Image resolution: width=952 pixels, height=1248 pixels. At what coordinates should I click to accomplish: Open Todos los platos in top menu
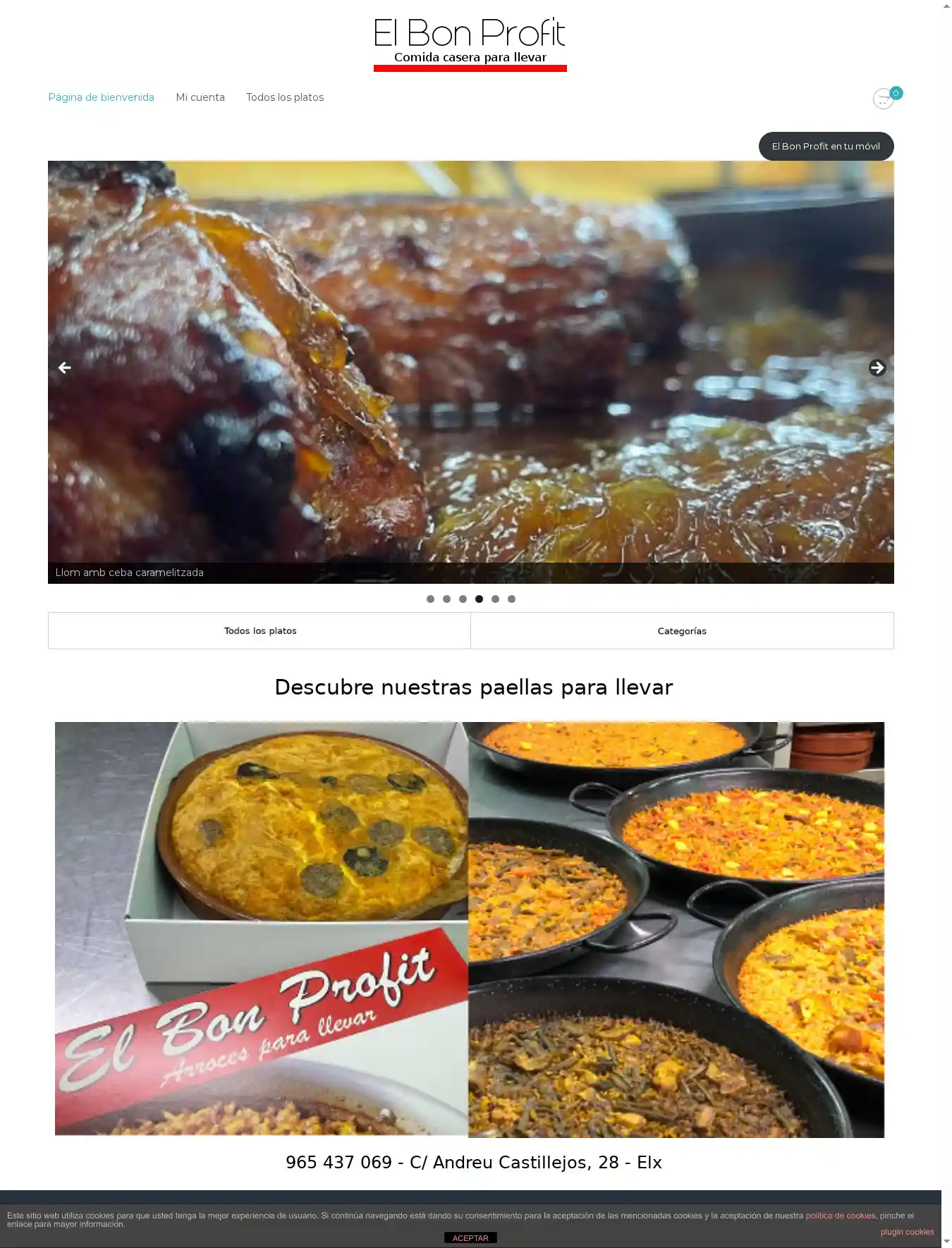click(x=285, y=97)
